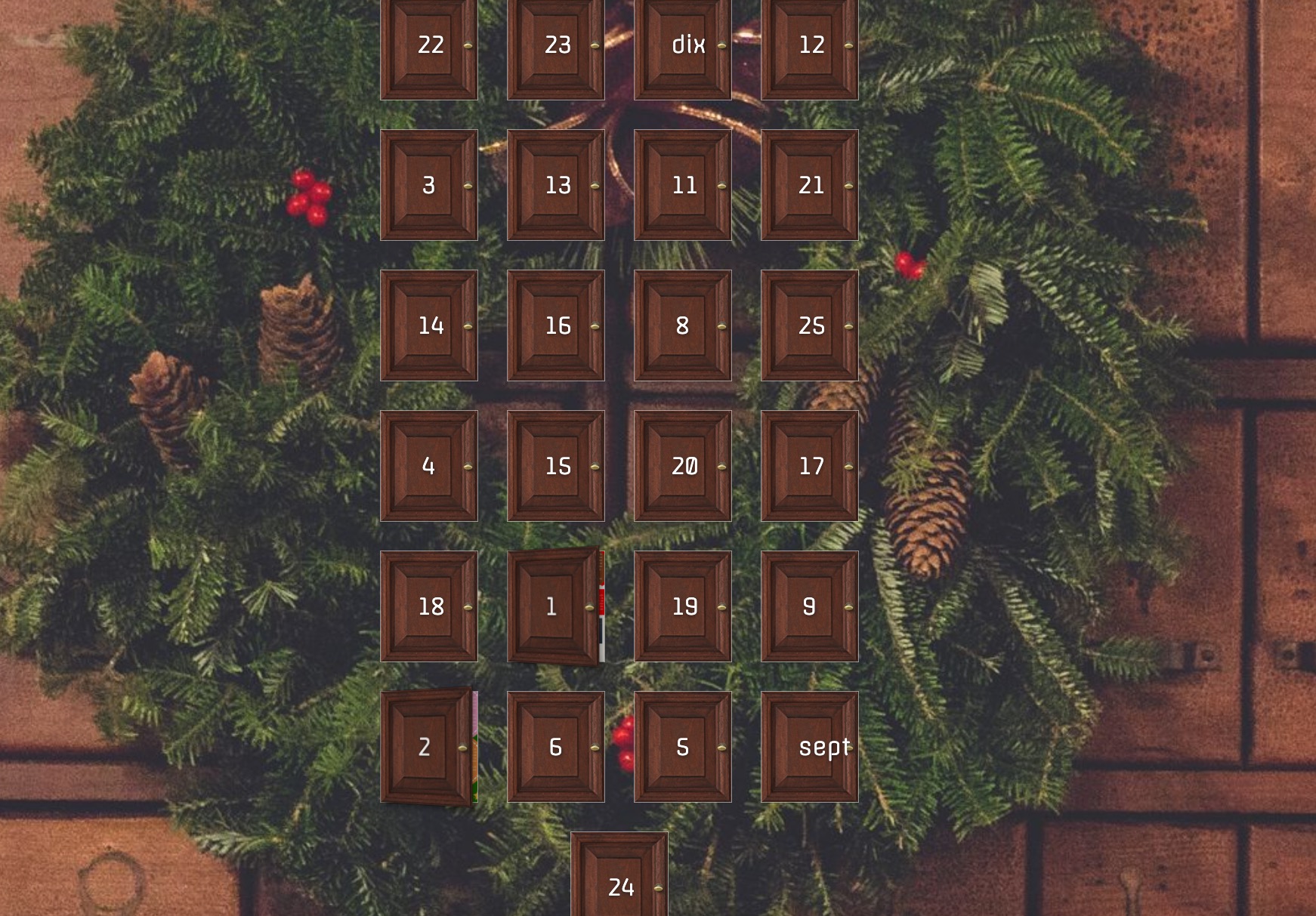Open advent door number 16
Image resolution: width=1316 pixels, height=916 pixels.
tap(555, 325)
